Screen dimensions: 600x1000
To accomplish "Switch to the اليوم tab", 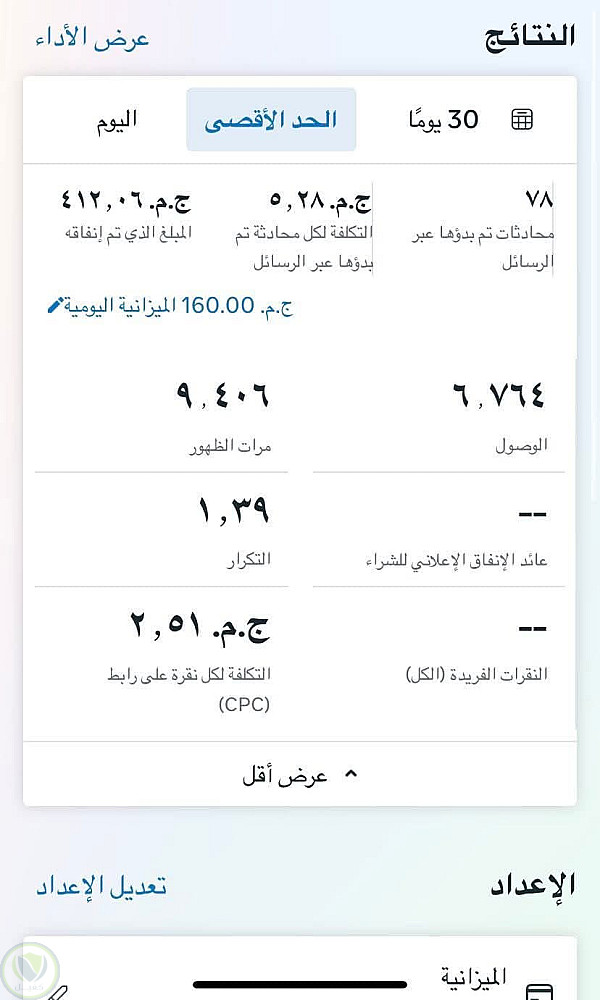I will 117,120.
